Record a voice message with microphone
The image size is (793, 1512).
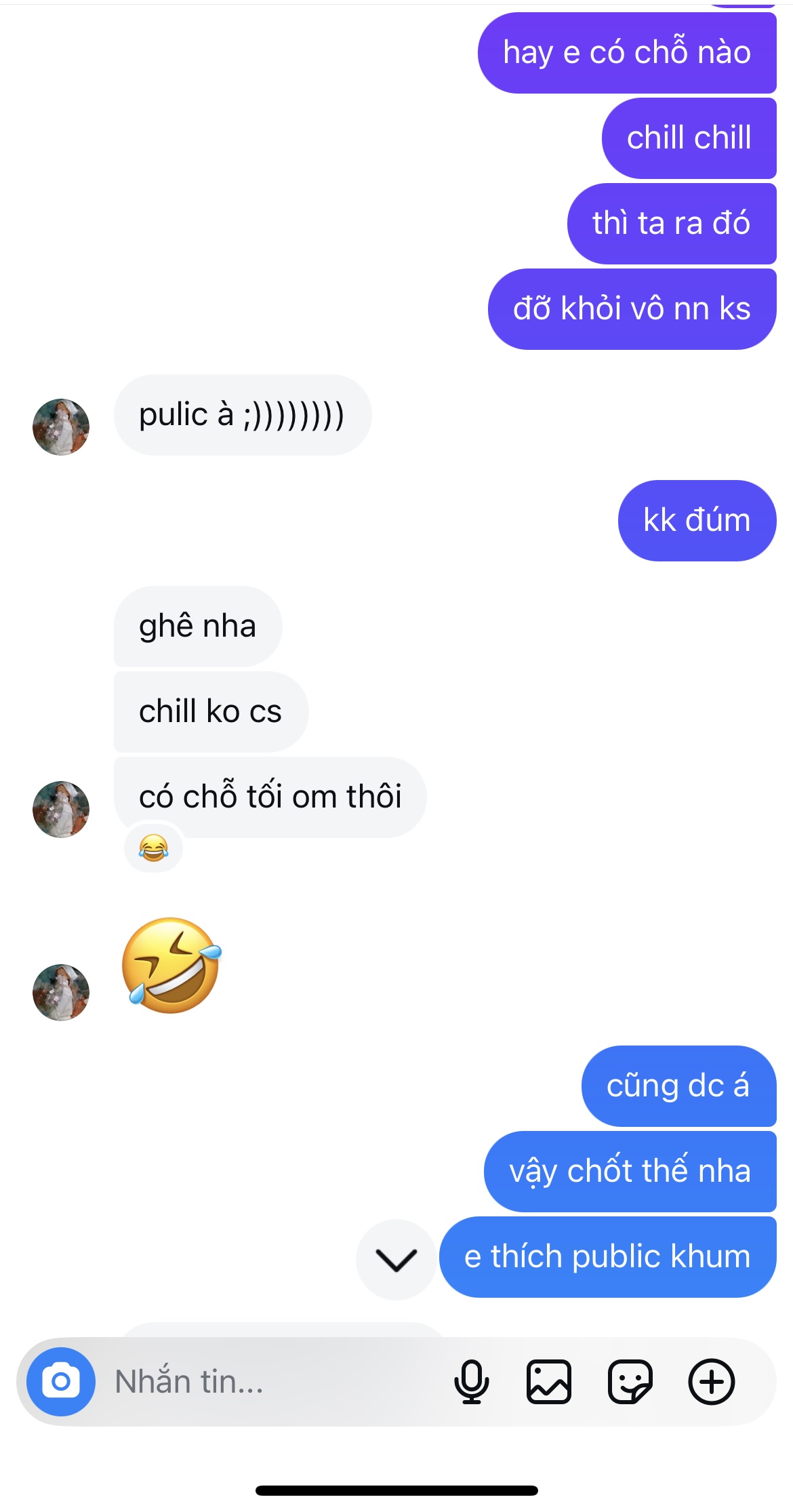click(x=471, y=1381)
